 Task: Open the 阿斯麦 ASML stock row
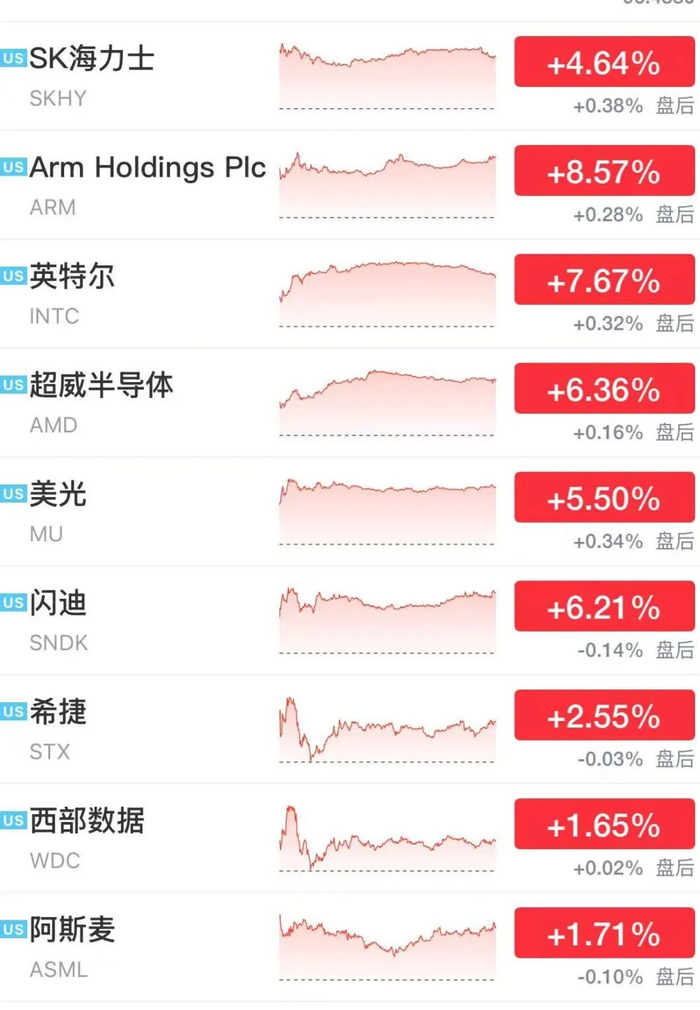coord(350,947)
